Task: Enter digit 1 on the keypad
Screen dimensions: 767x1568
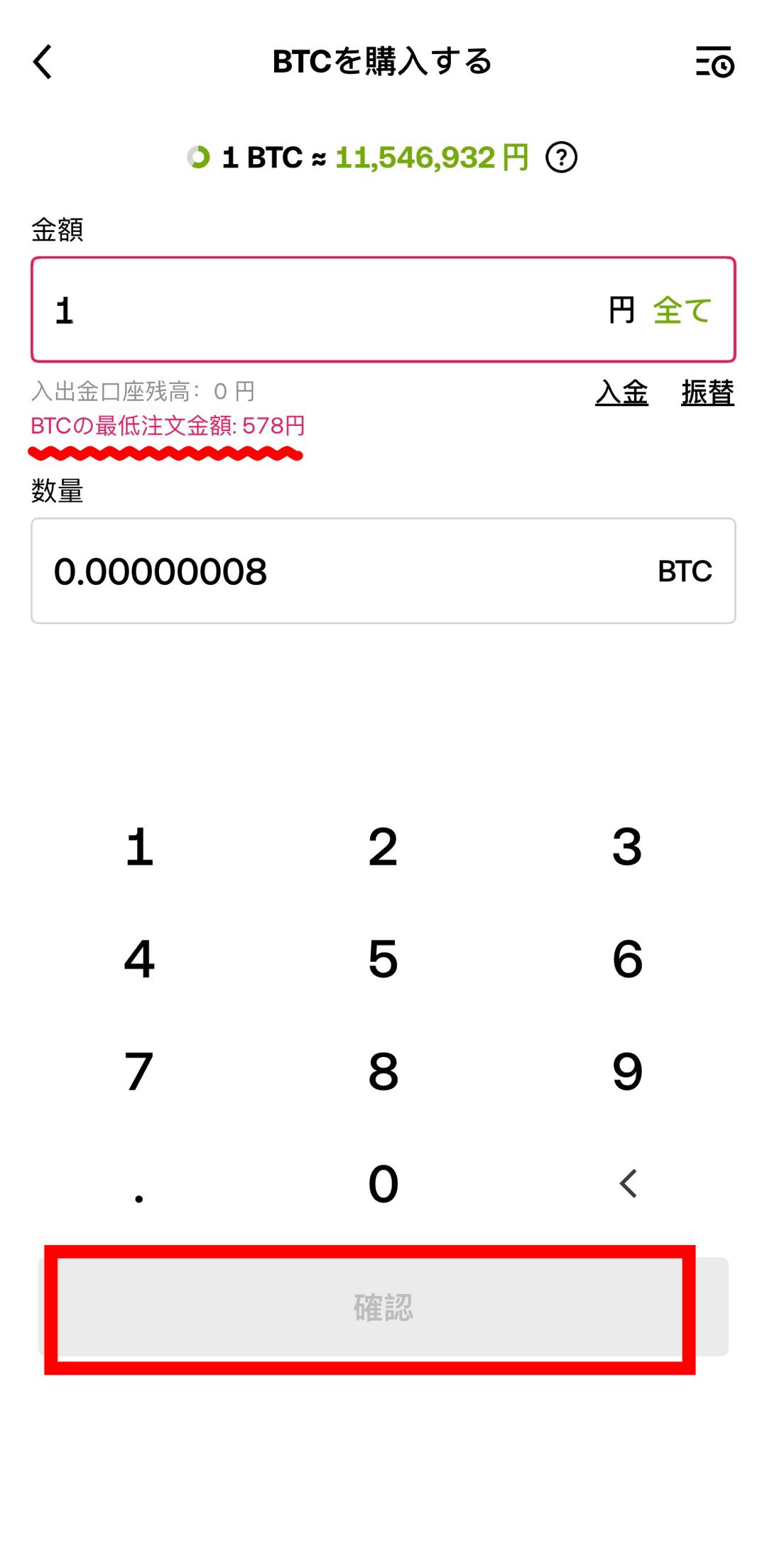Action: pos(139,847)
